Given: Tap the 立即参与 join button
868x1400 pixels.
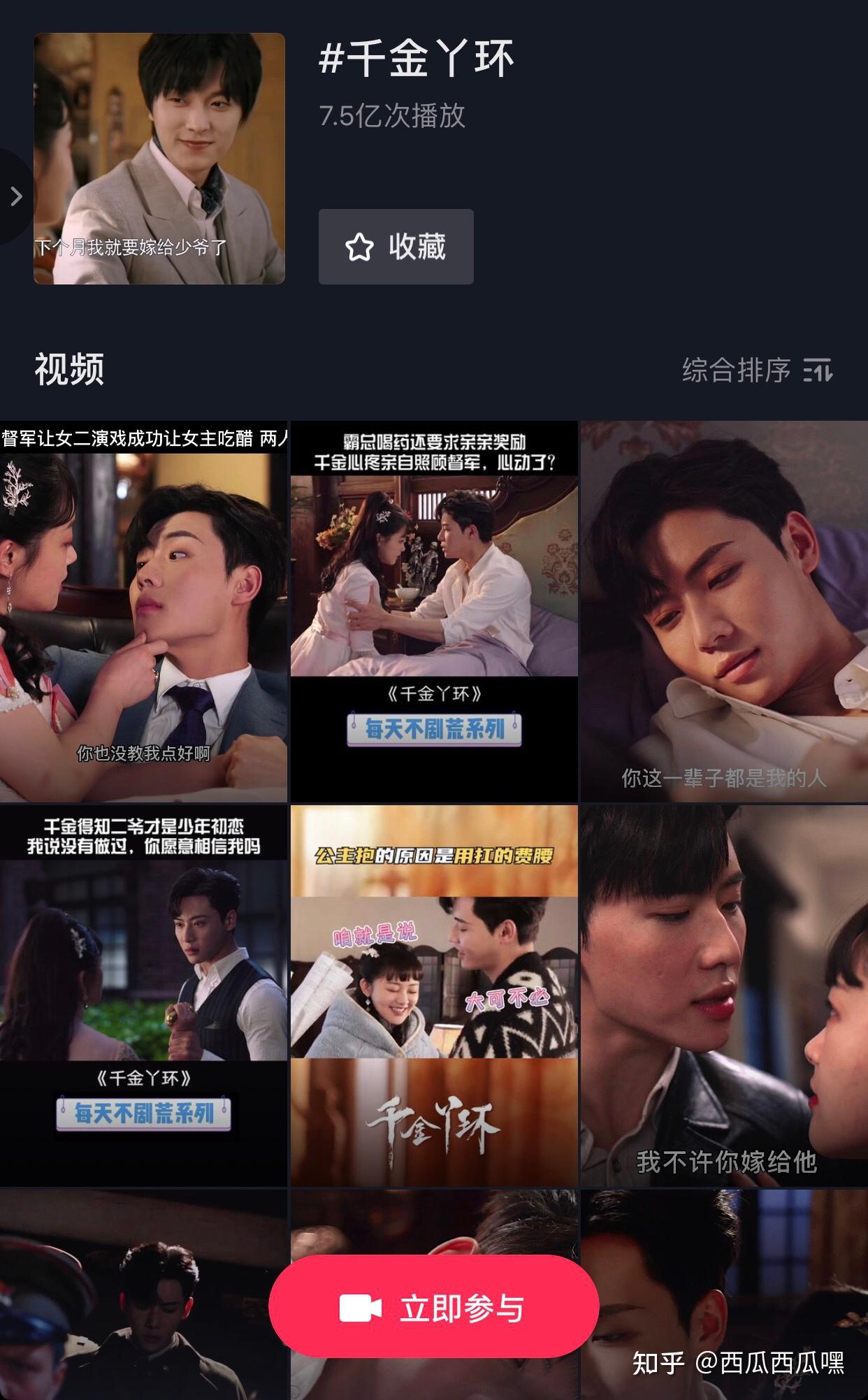Looking at the screenshot, I should point(433,1308).
